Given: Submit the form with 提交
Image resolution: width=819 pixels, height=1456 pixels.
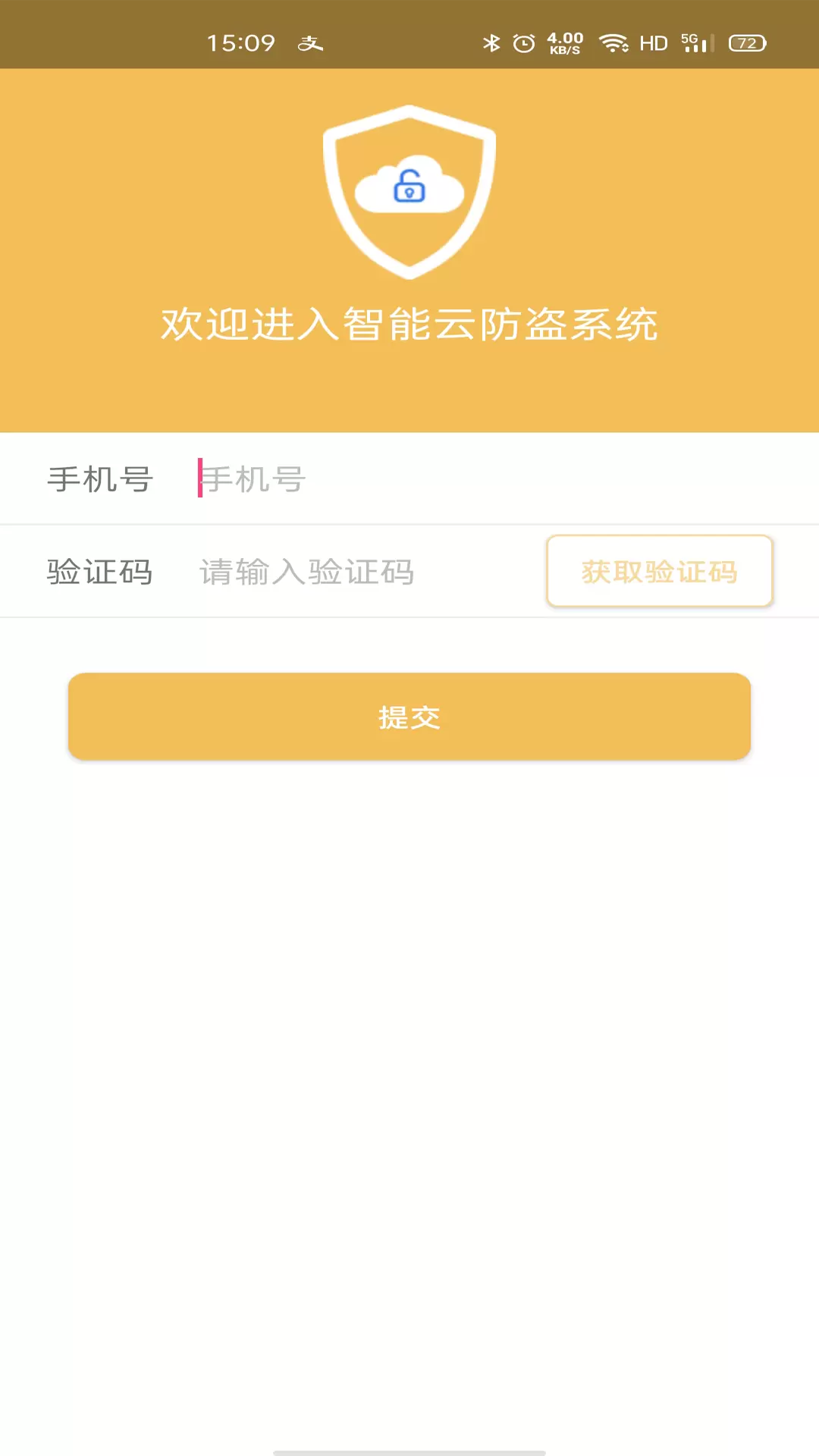Looking at the screenshot, I should (x=409, y=717).
